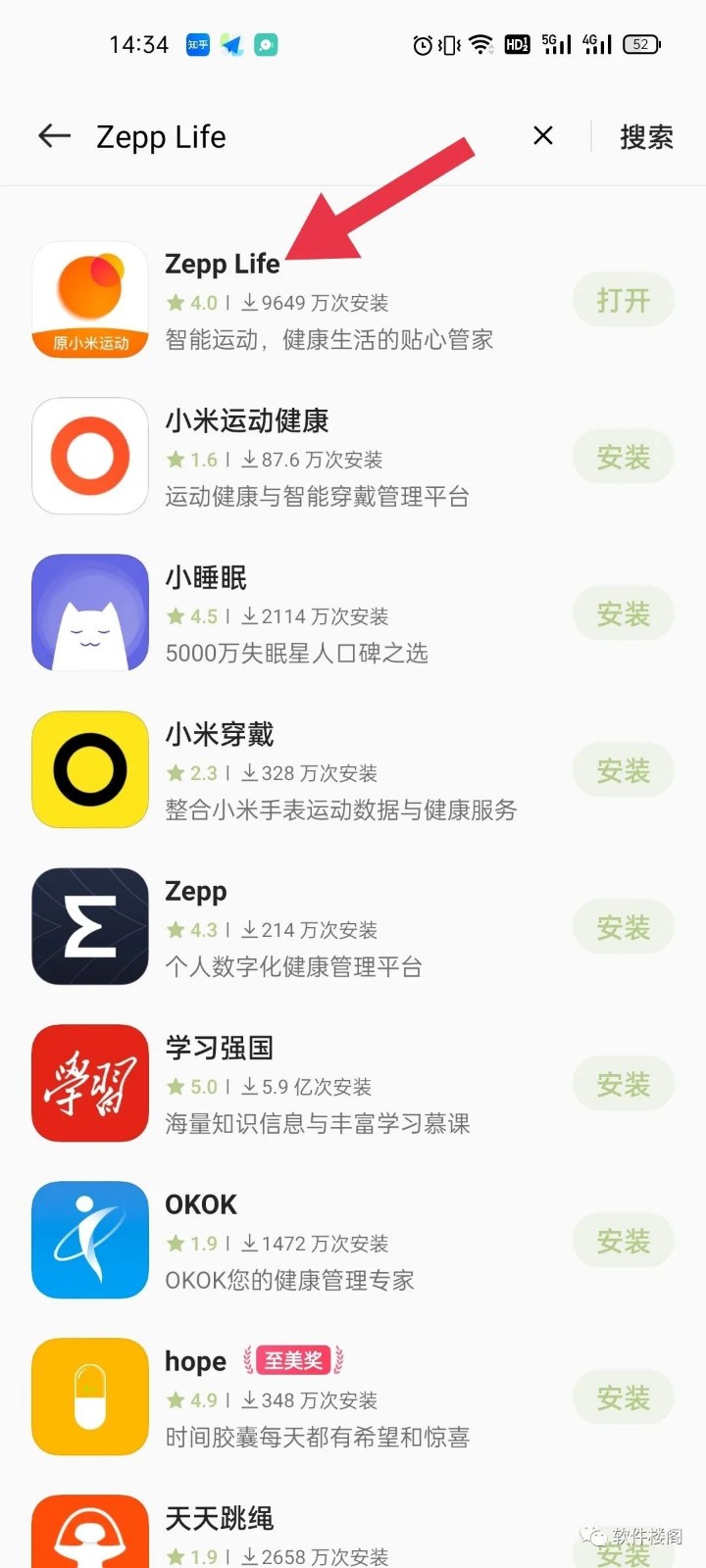
Task: Install the OKOK app
Action: tap(624, 1241)
